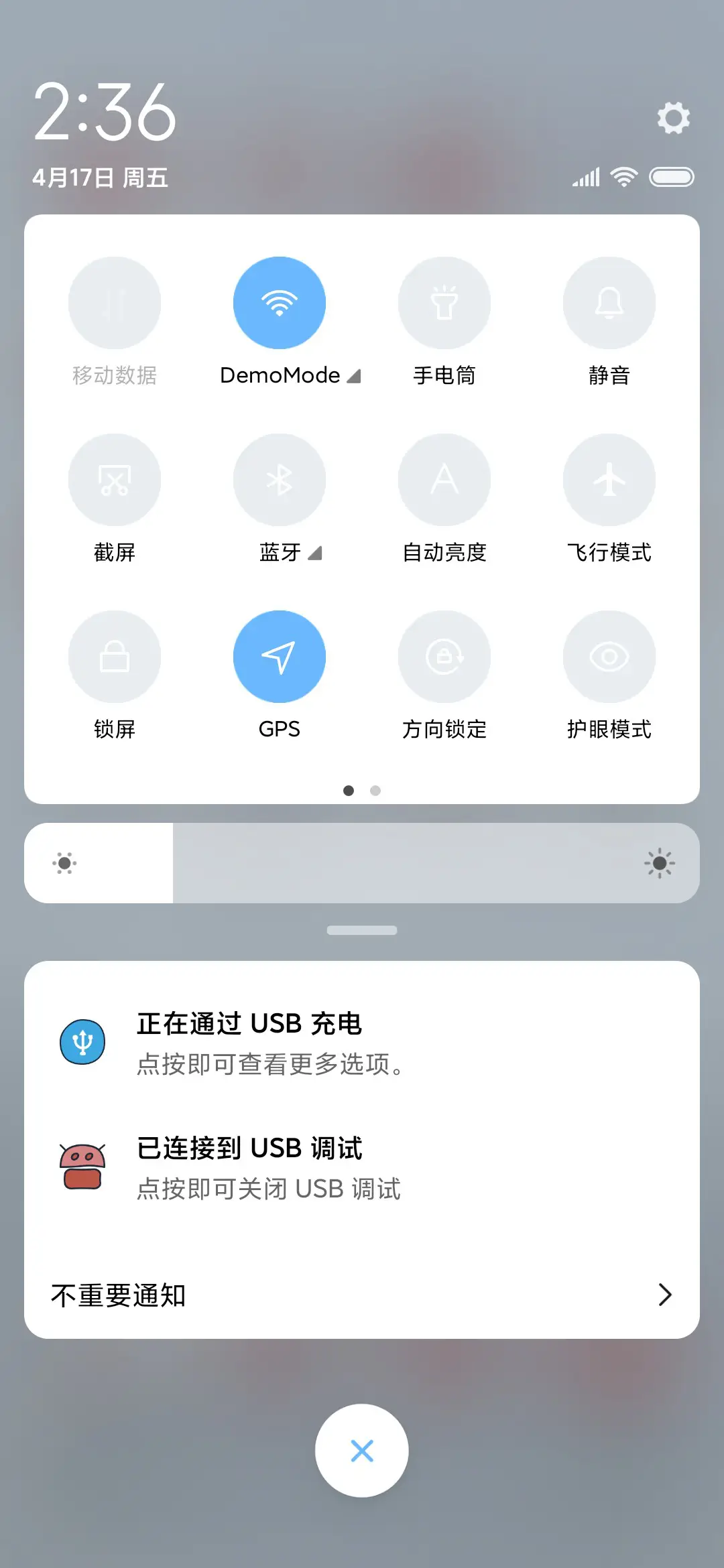Disable the DemoMode Wi-Fi connection
The height and width of the screenshot is (1568, 724).
click(280, 302)
